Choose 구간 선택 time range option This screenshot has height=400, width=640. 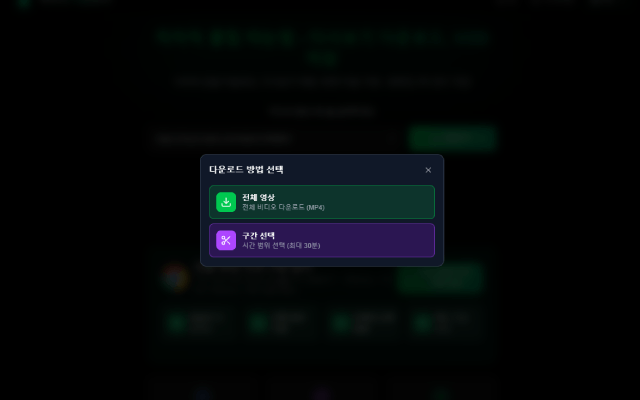point(321,240)
